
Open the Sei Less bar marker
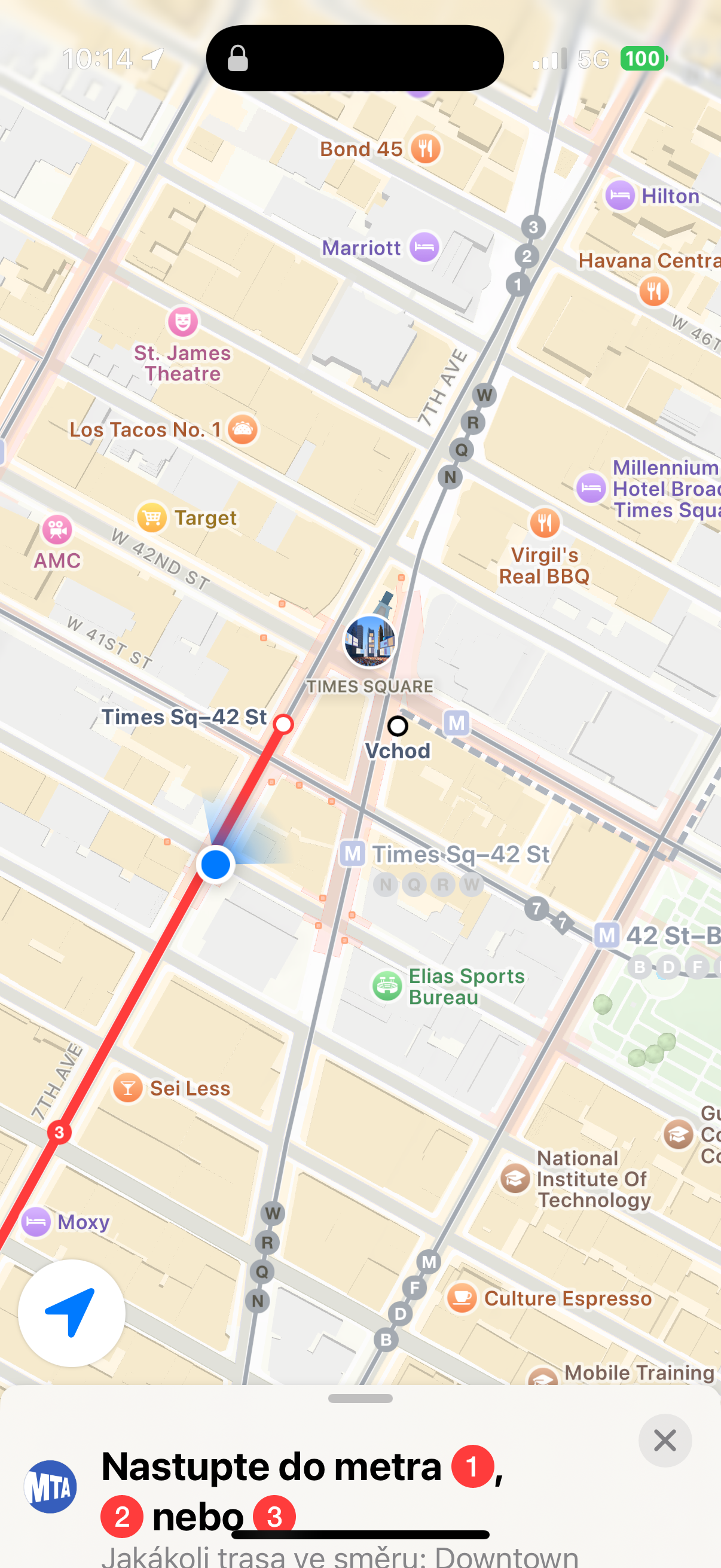click(128, 1088)
